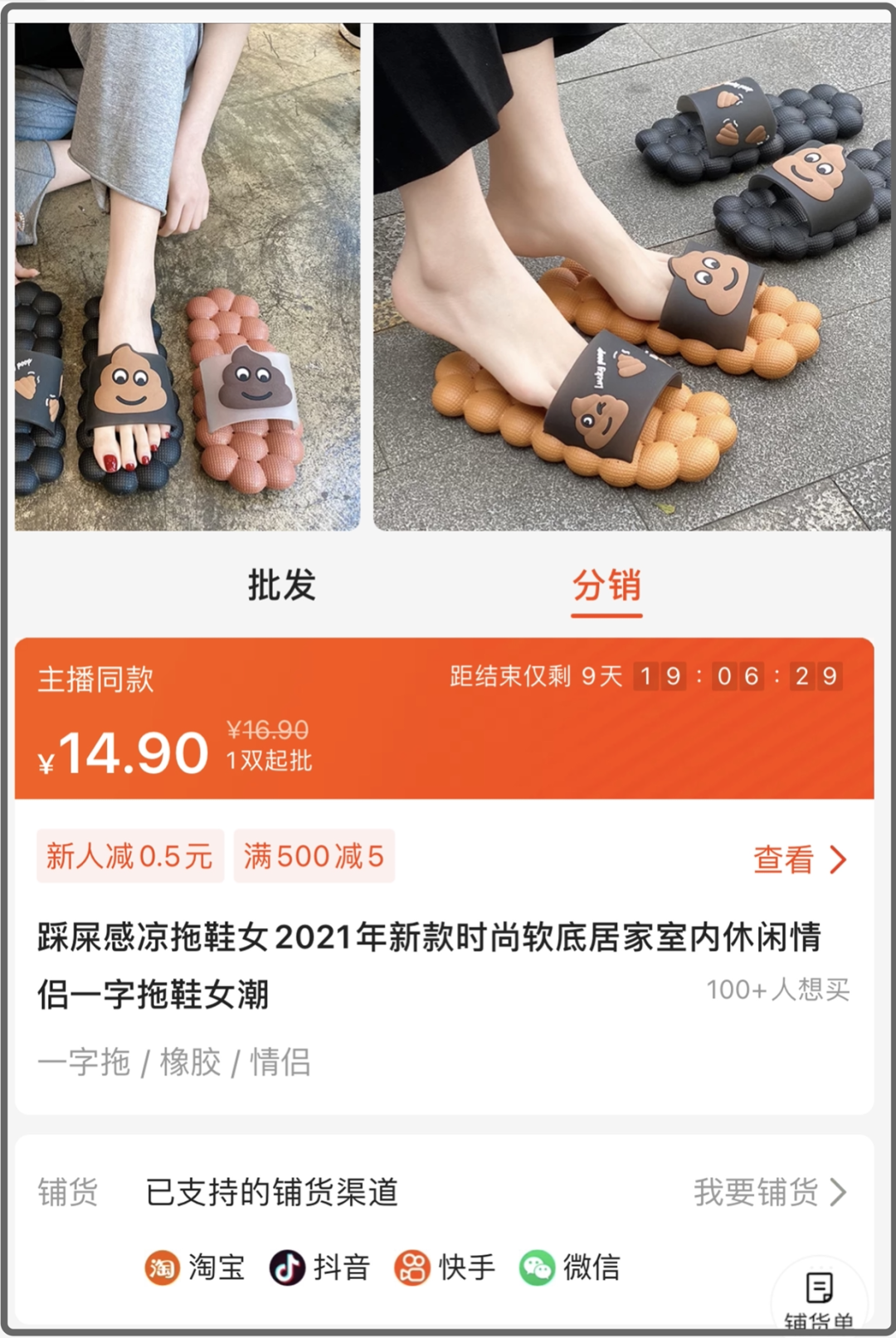This screenshot has height=1338, width=896.
Task: Open 查看 to view discount details
Action: [798, 859]
